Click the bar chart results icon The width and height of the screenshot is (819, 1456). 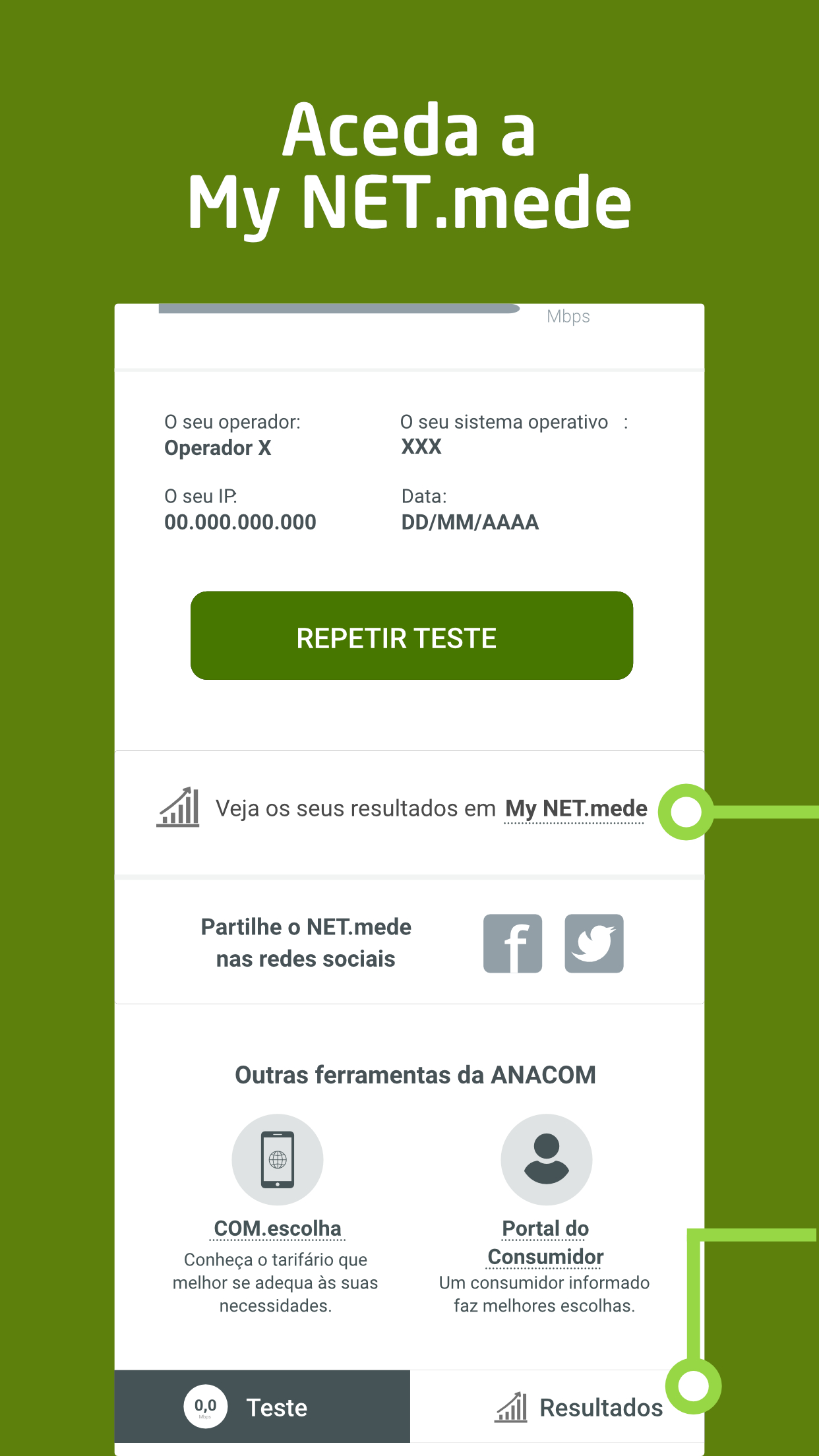[177, 808]
